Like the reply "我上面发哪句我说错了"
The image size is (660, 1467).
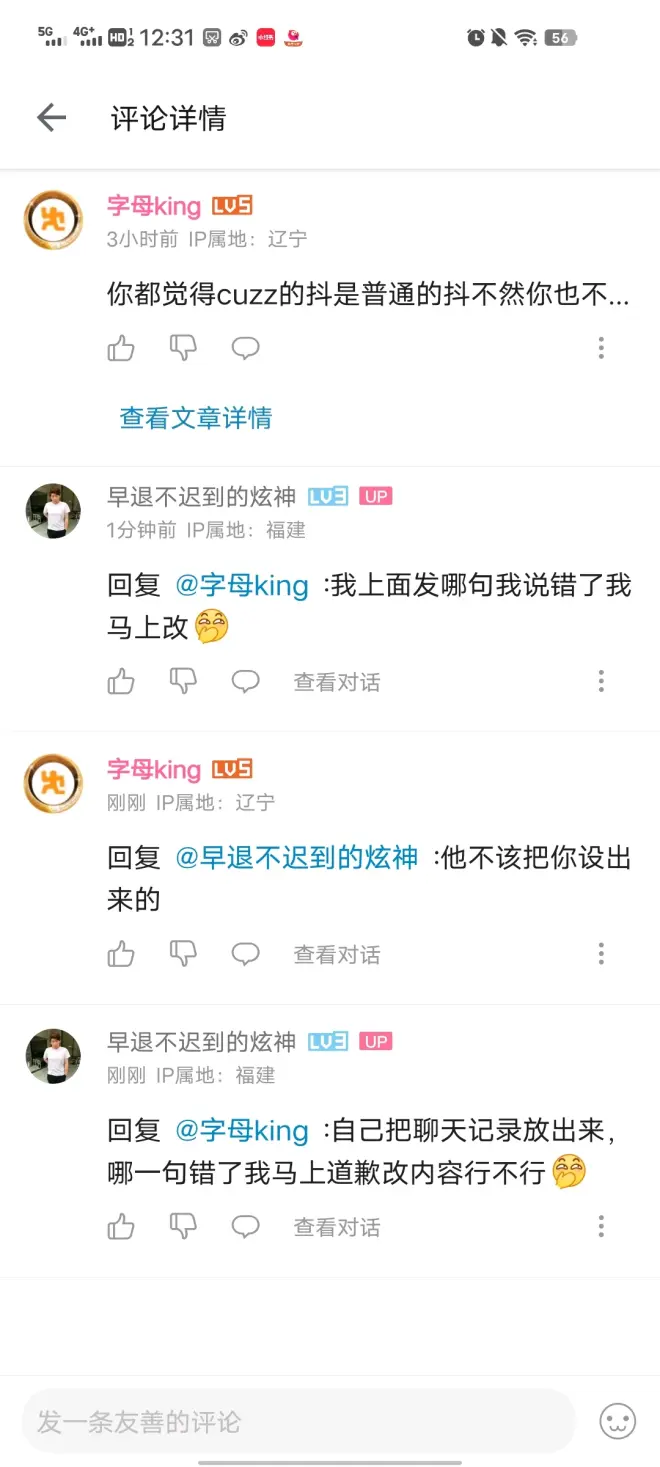[121, 682]
